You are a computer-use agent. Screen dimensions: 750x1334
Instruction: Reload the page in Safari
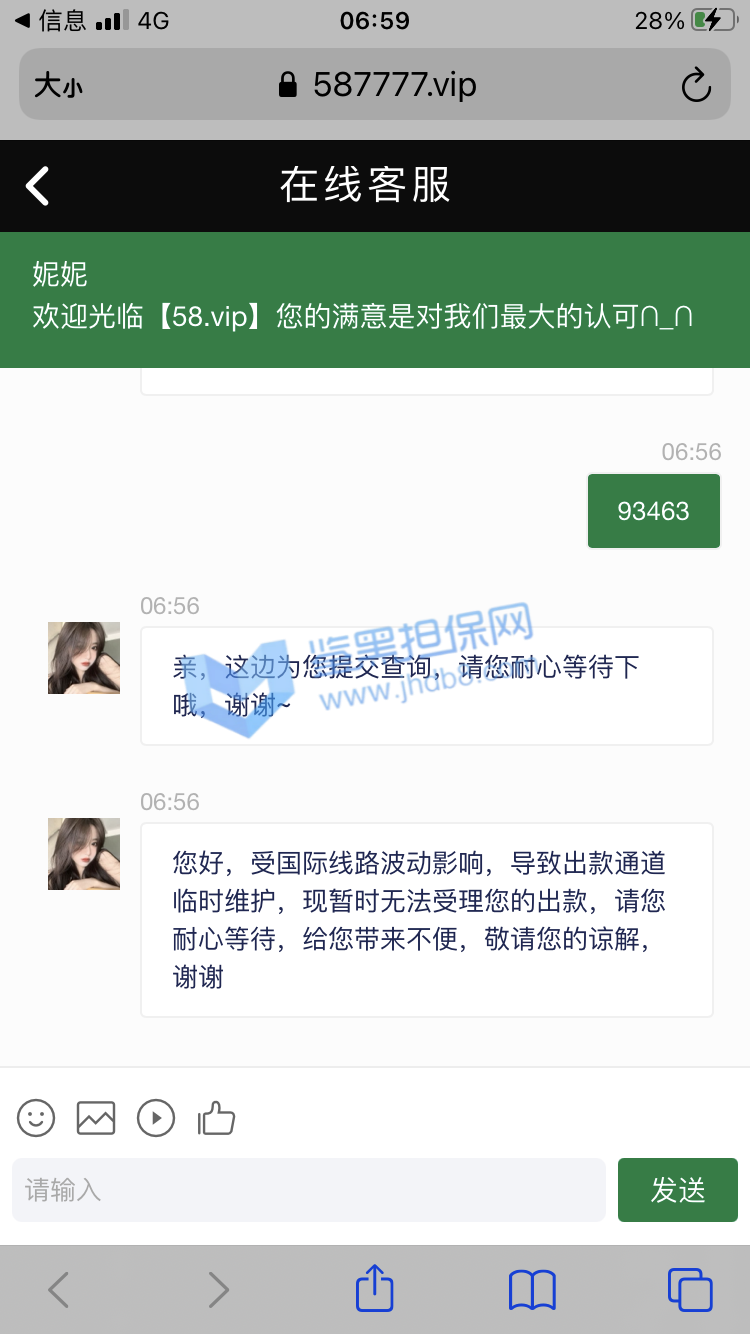(696, 86)
